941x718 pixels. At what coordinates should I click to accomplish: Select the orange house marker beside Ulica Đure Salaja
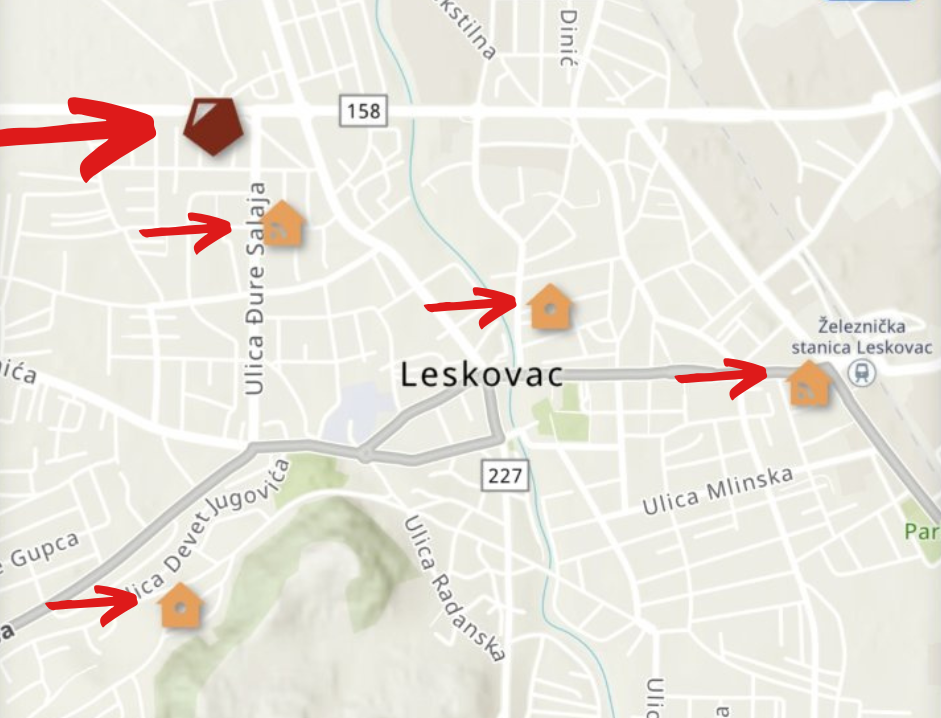283,225
